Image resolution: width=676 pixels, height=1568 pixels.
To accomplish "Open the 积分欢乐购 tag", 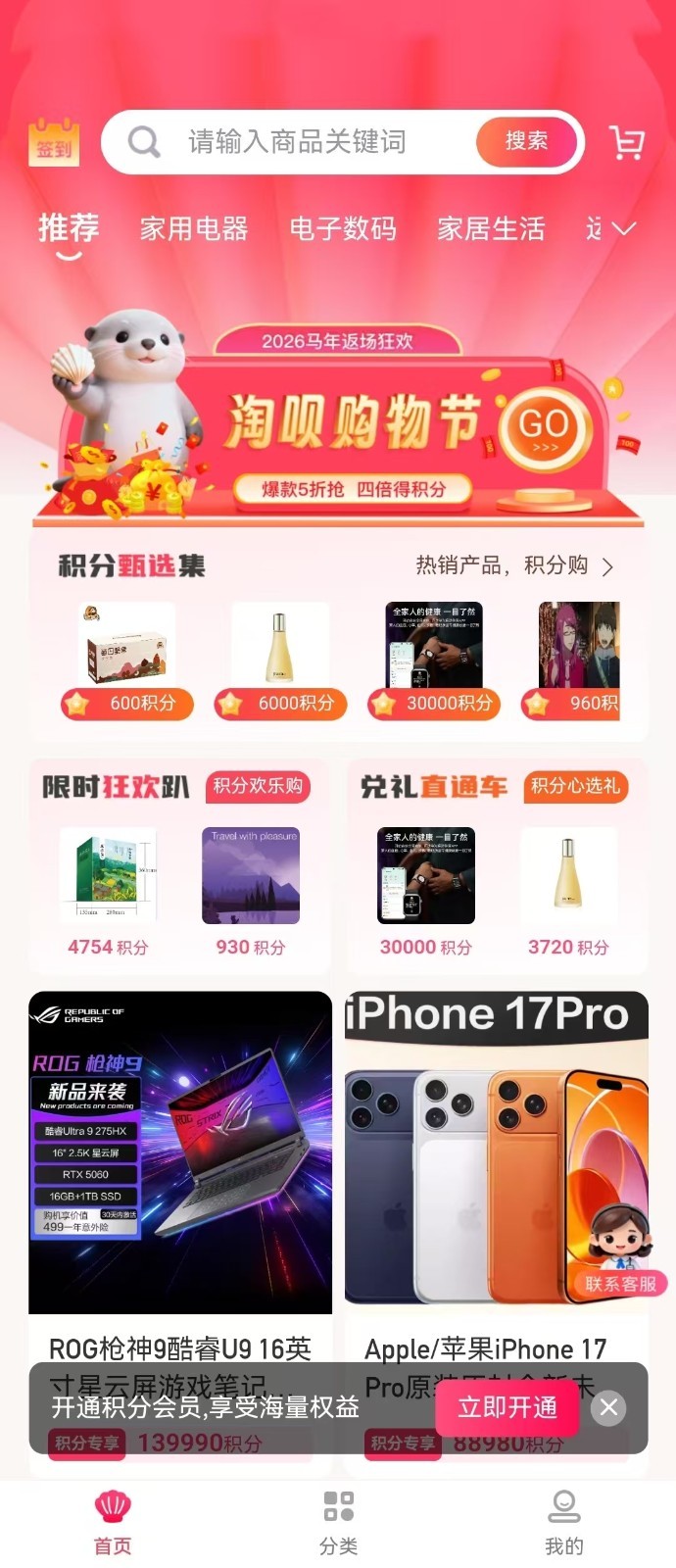I will [258, 786].
